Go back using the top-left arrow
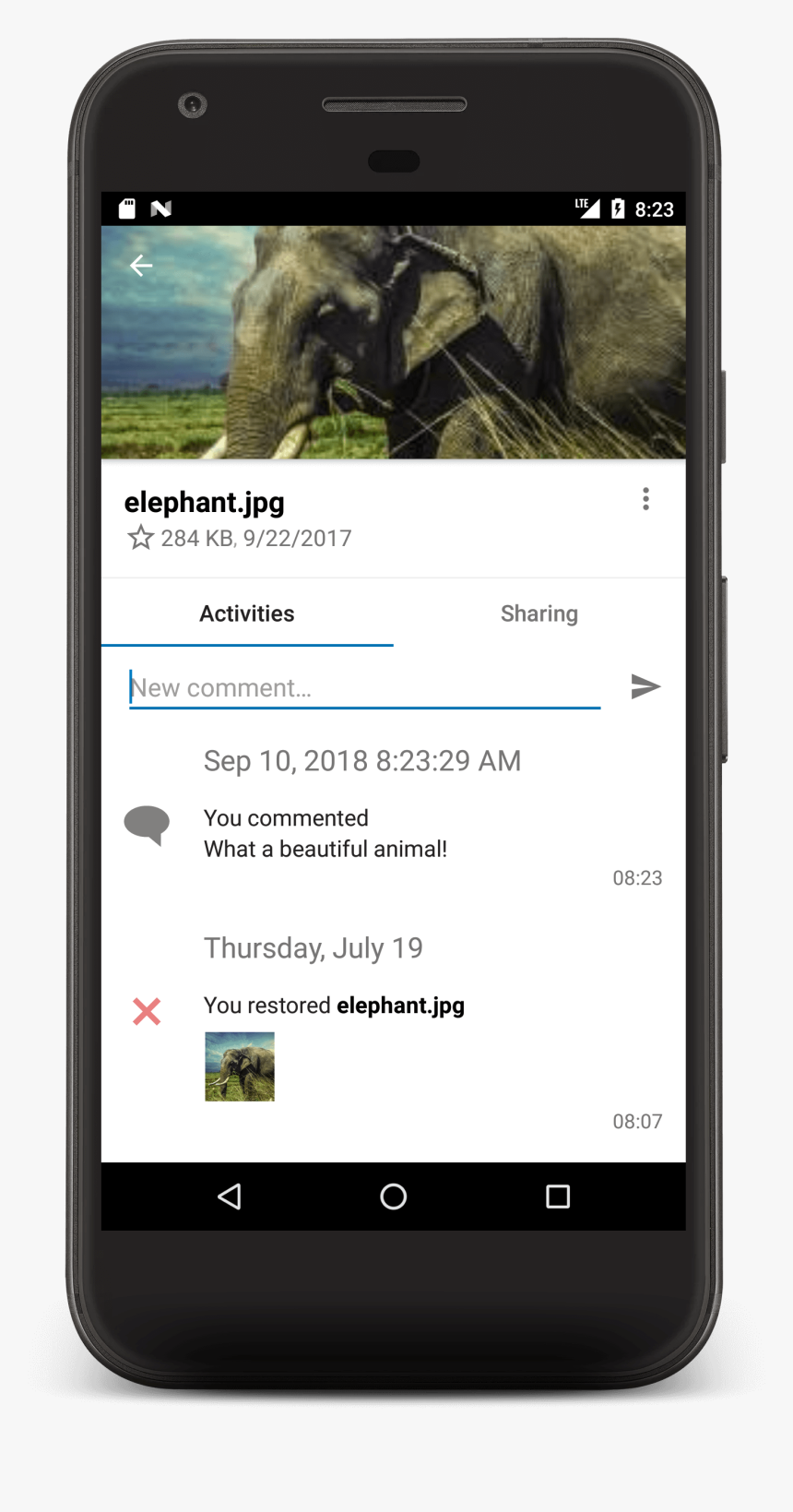Viewport: 793px width, 1512px height. (x=141, y=266)
